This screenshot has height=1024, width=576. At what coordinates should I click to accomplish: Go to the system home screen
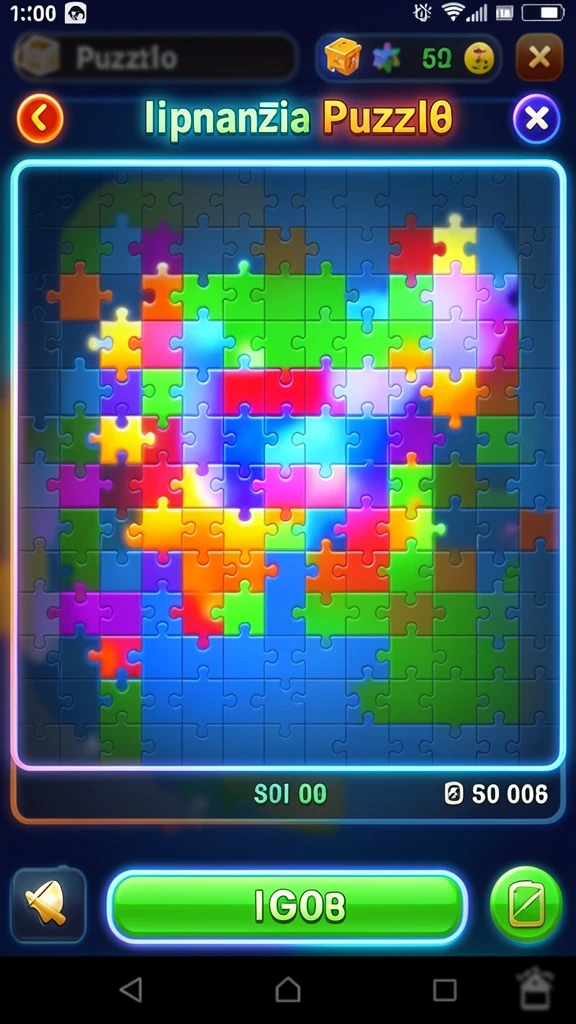pyautogui.click(x=288, y=989)
